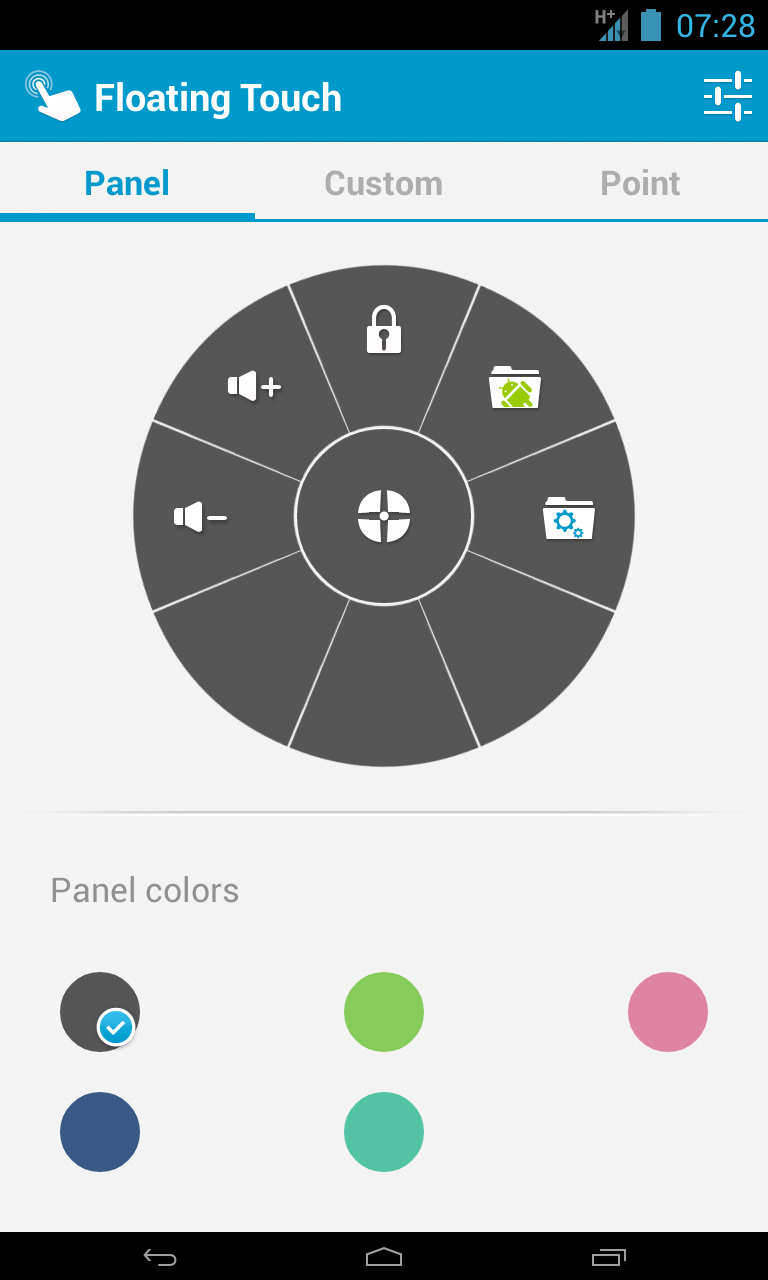Choose the green panel color
Image resolution: width=768 pixels, height=1280 pixels.
click(x=384, y=1012)
